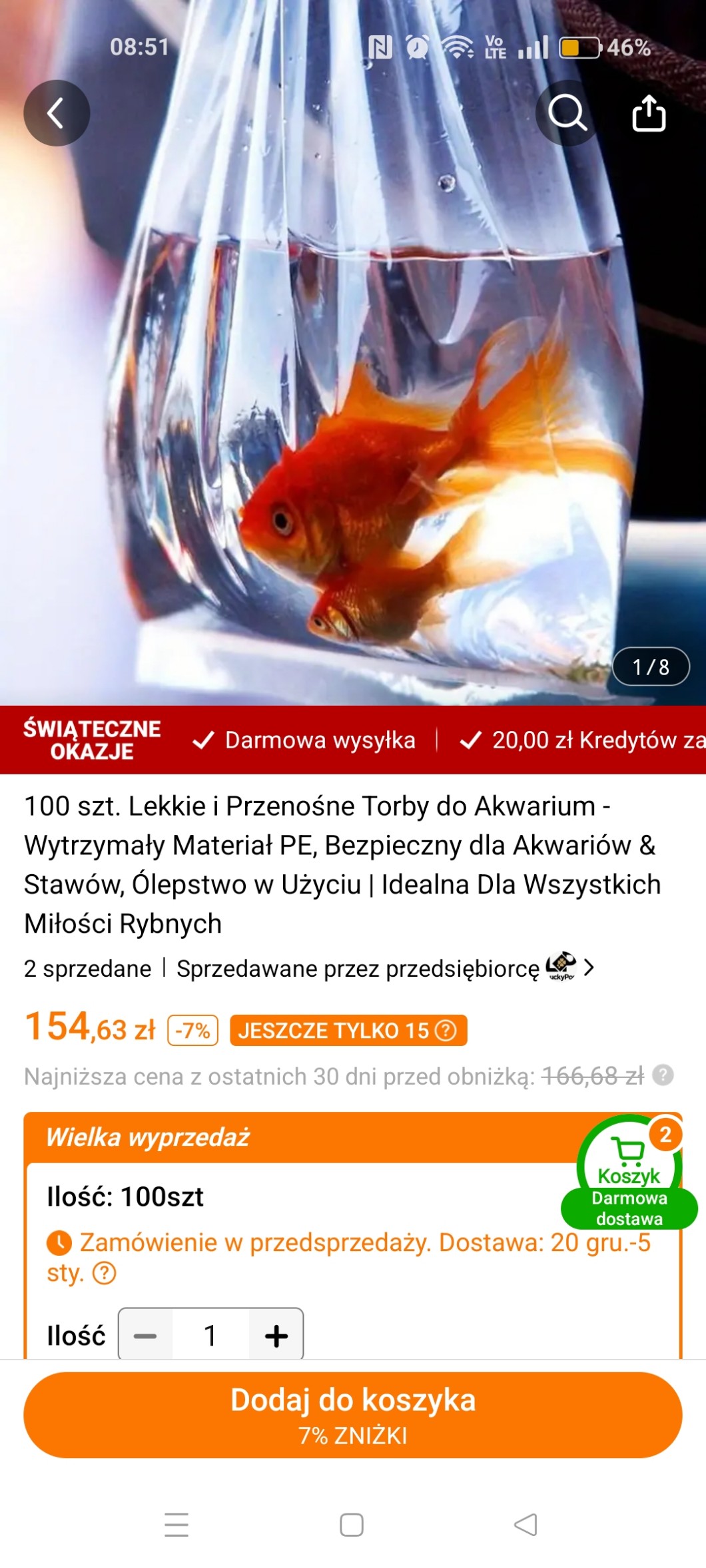
Task: Open the 'Świąteczne okazje' banner
Action: (x=93, y=740)
